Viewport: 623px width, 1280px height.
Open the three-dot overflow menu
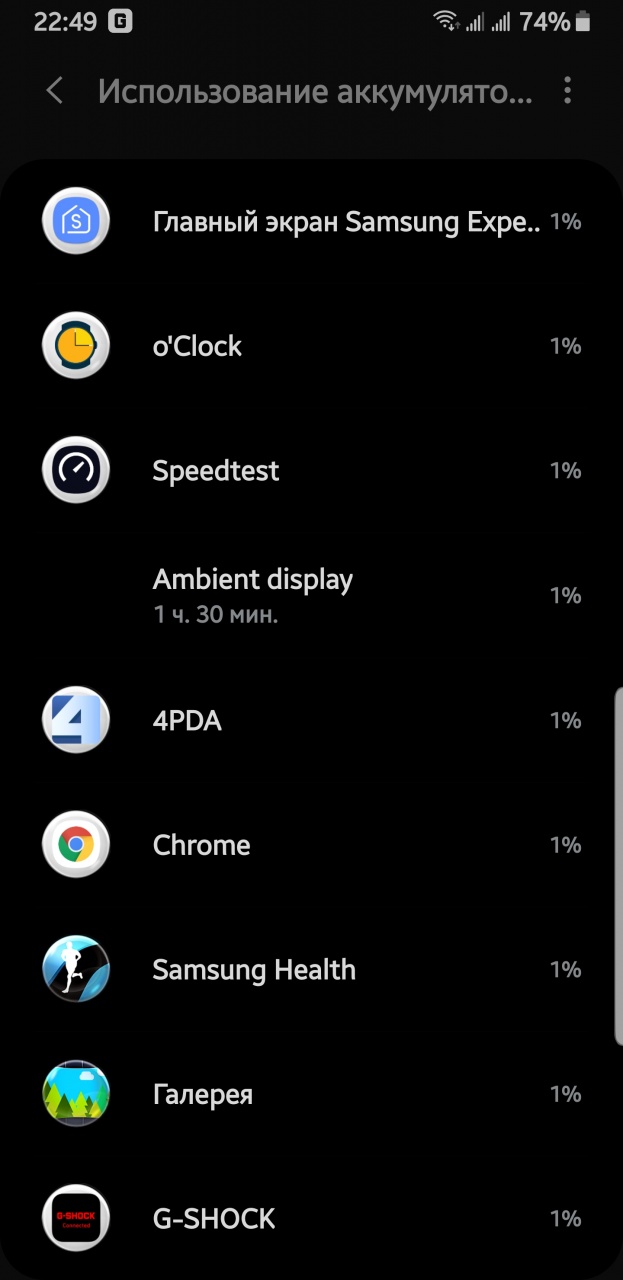click(567, 92)
